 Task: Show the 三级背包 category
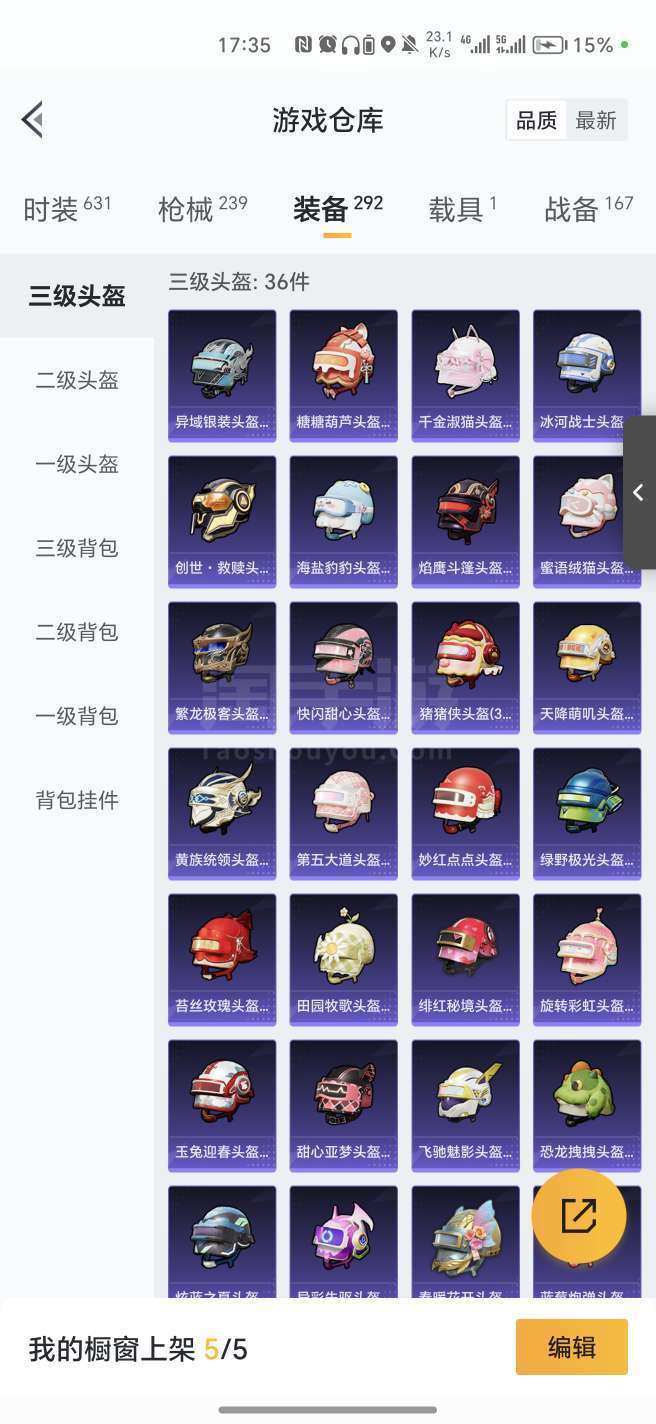pos(77,548)
